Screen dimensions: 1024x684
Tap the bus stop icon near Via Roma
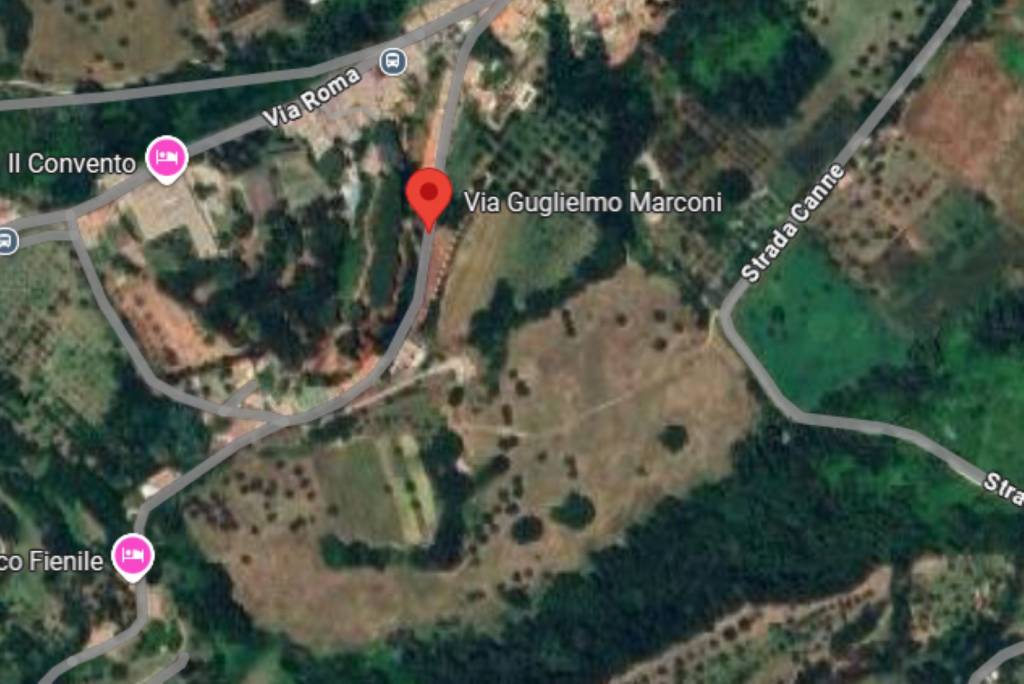click(x=394, y=62)
